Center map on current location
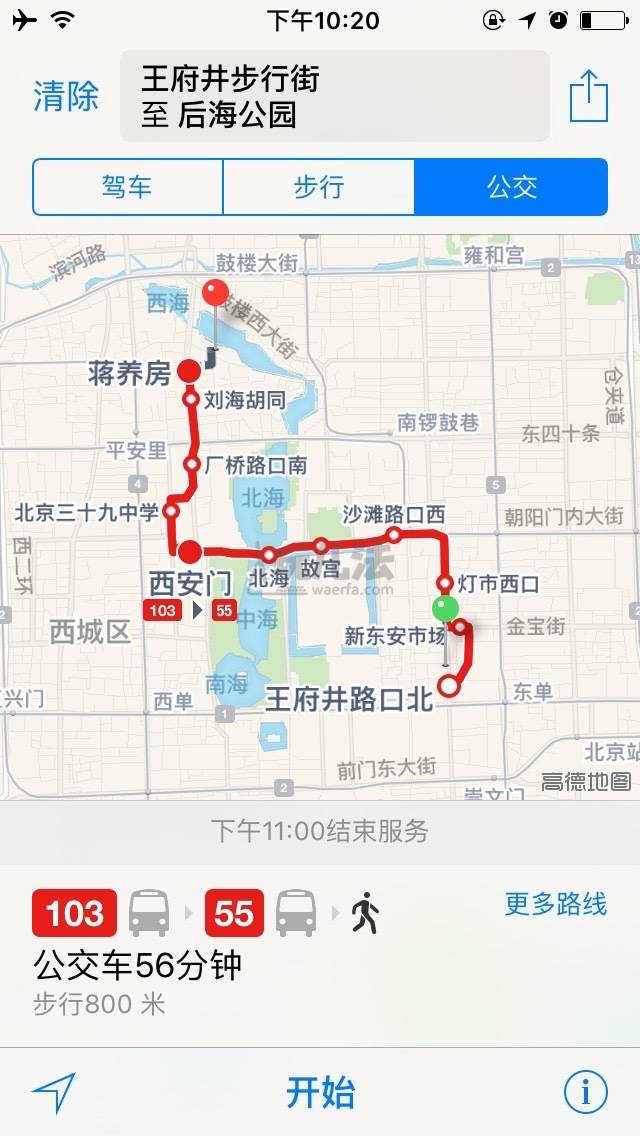 point(54,1092)
